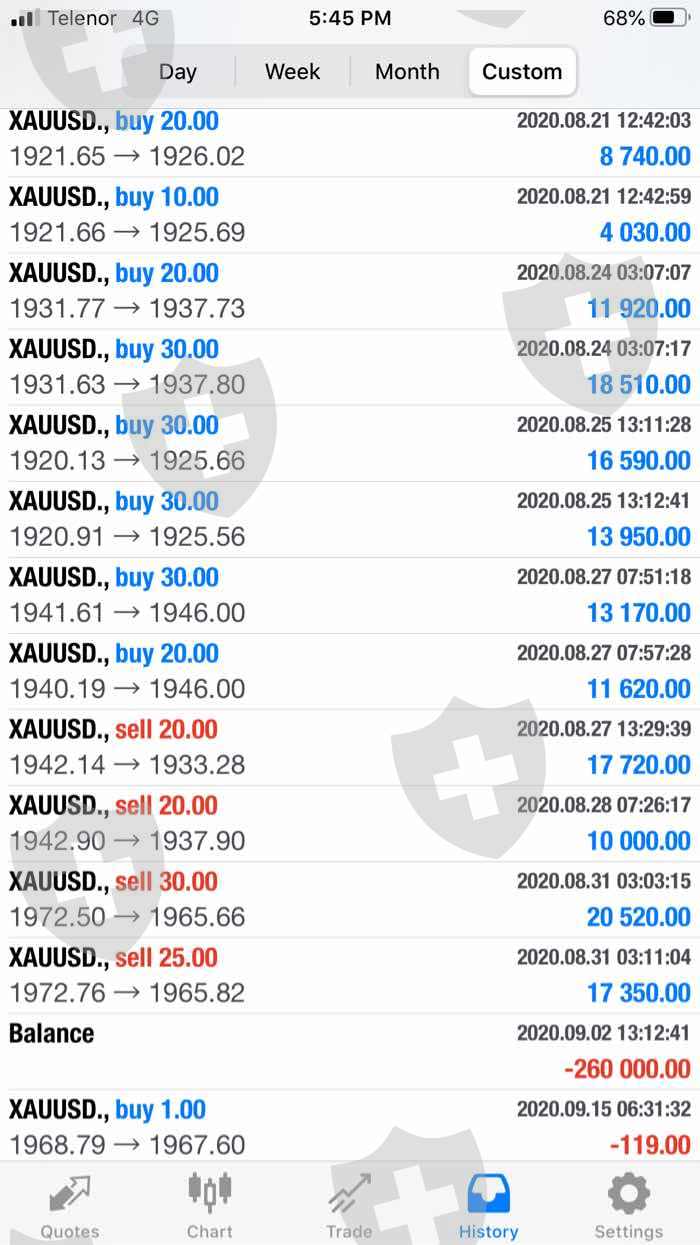
Task: Open the sell 25.00 trade with 17 350.00 profit
Action: point(350,975)
